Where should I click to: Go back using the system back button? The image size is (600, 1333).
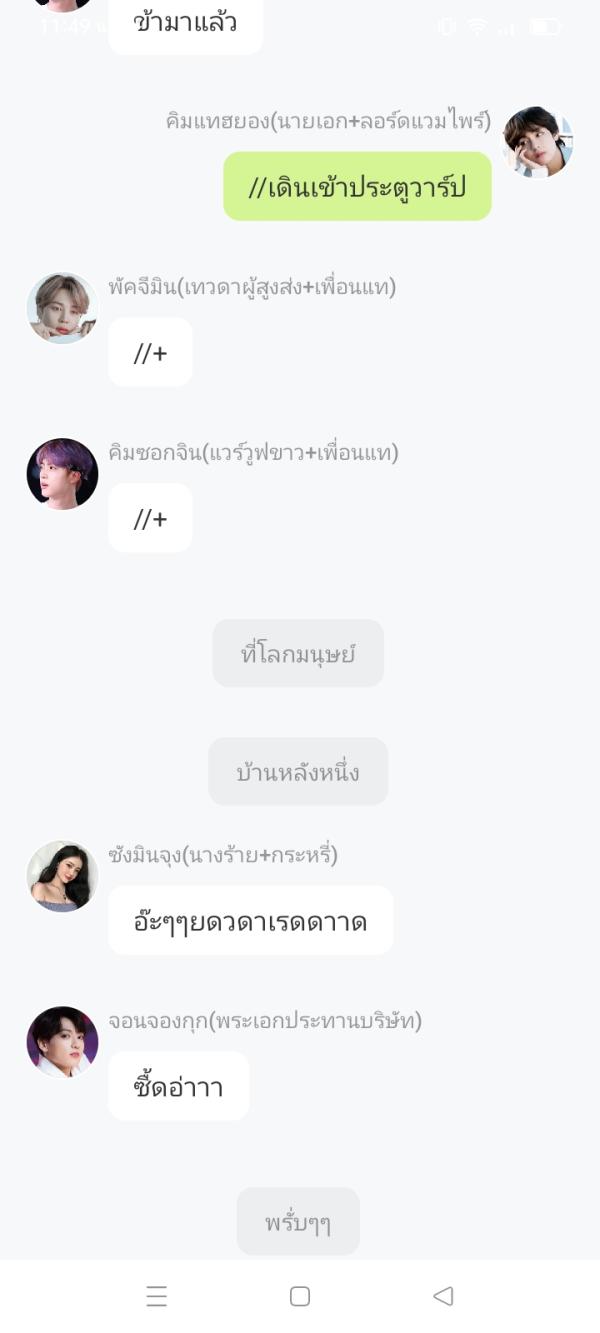click(443, 1296)
